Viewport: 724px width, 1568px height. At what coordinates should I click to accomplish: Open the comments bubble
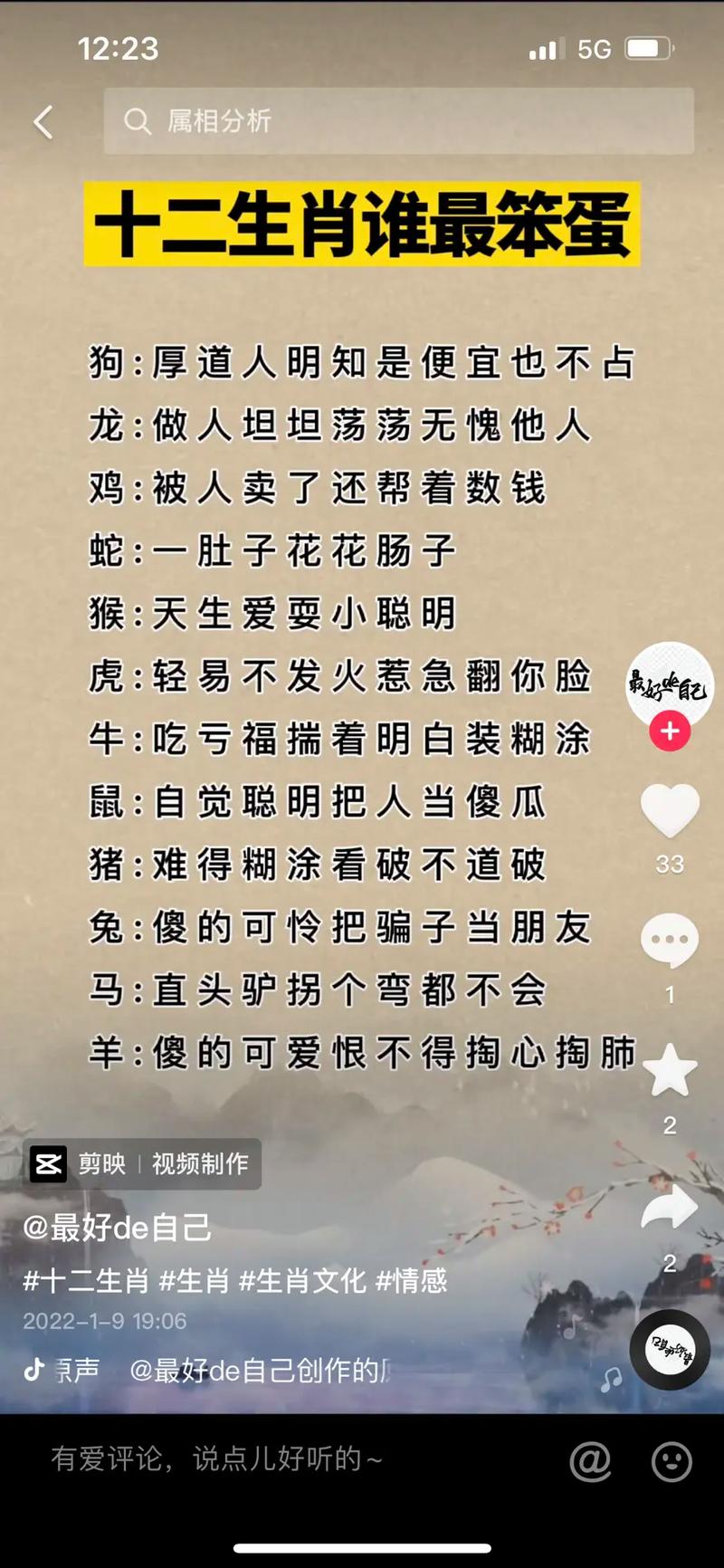click(x=670, y=941)
